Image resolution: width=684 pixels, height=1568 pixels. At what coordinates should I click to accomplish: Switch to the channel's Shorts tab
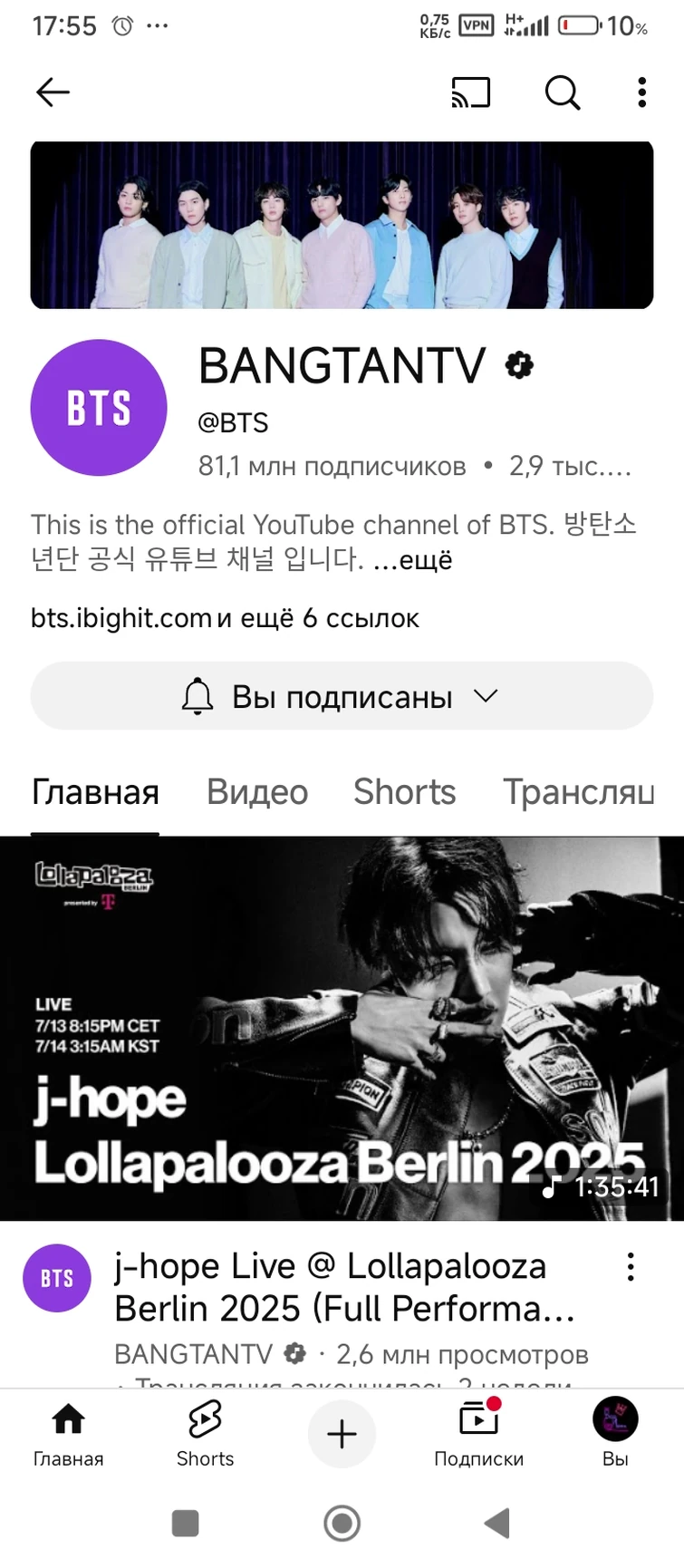[x=404, y=792]
